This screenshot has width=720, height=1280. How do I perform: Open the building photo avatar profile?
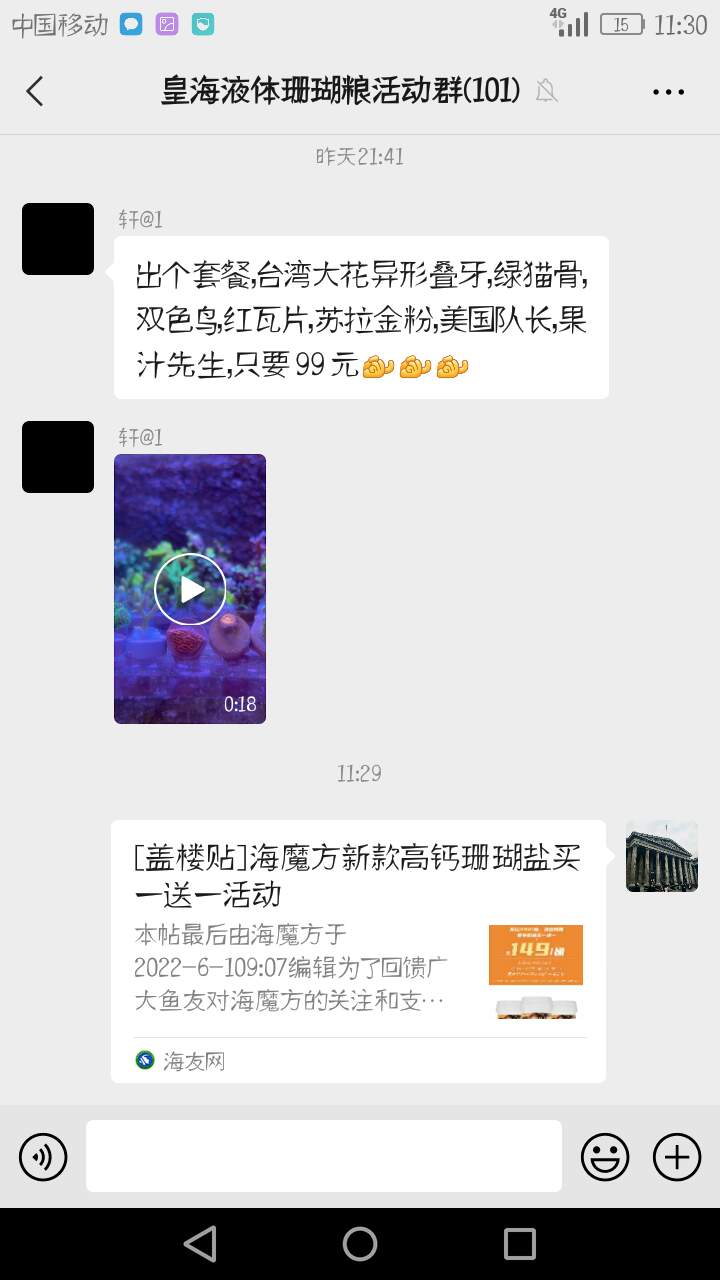(661, 856)
